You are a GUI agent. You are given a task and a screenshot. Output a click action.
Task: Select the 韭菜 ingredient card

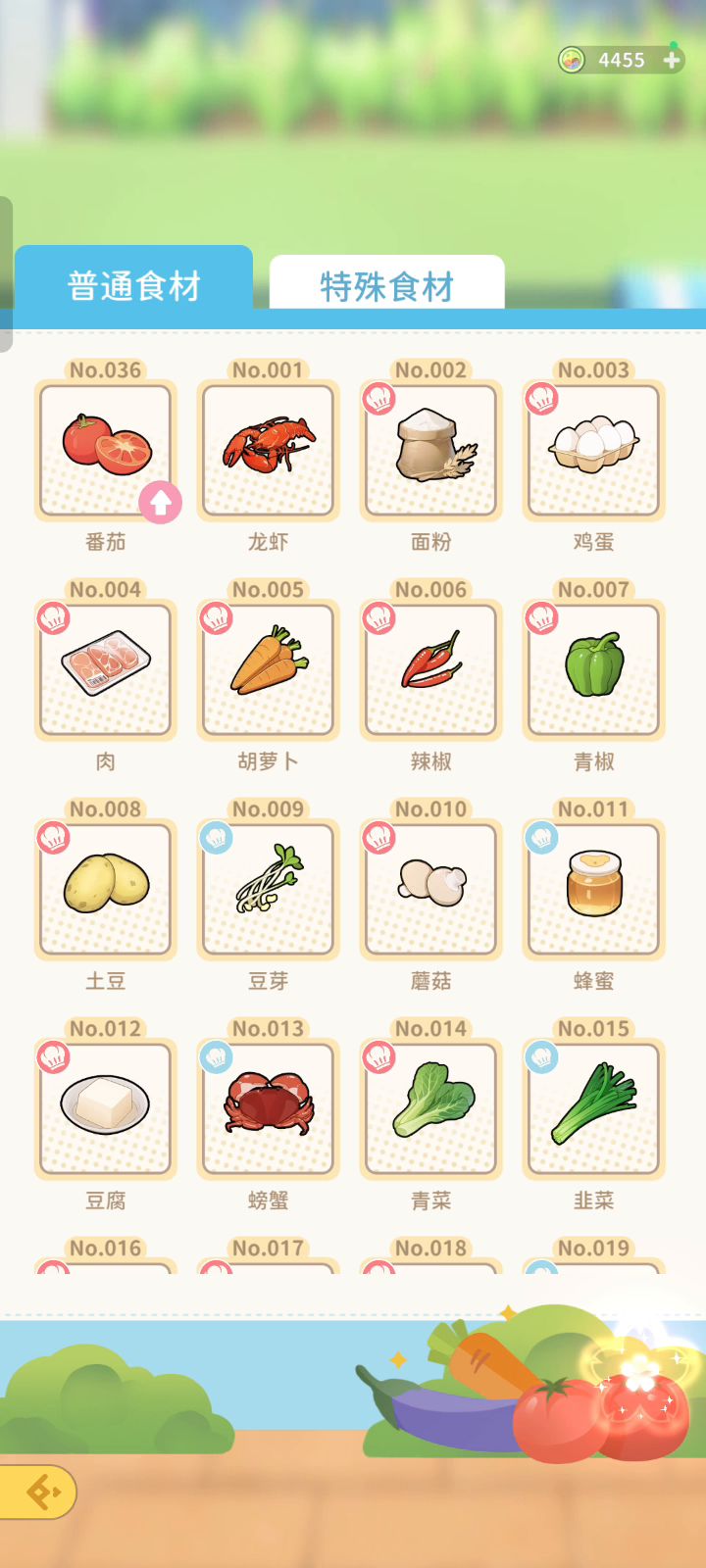tap(593, 1108)
